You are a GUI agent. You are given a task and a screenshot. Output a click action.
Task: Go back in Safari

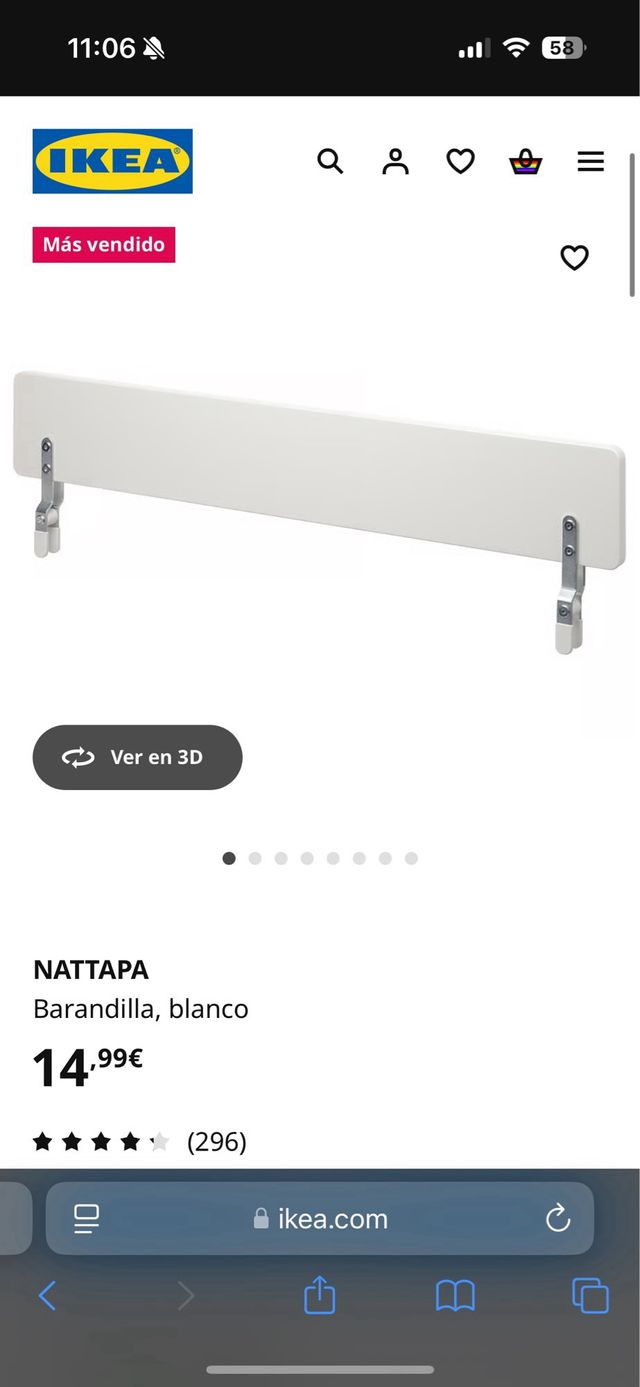[47, 1296]
